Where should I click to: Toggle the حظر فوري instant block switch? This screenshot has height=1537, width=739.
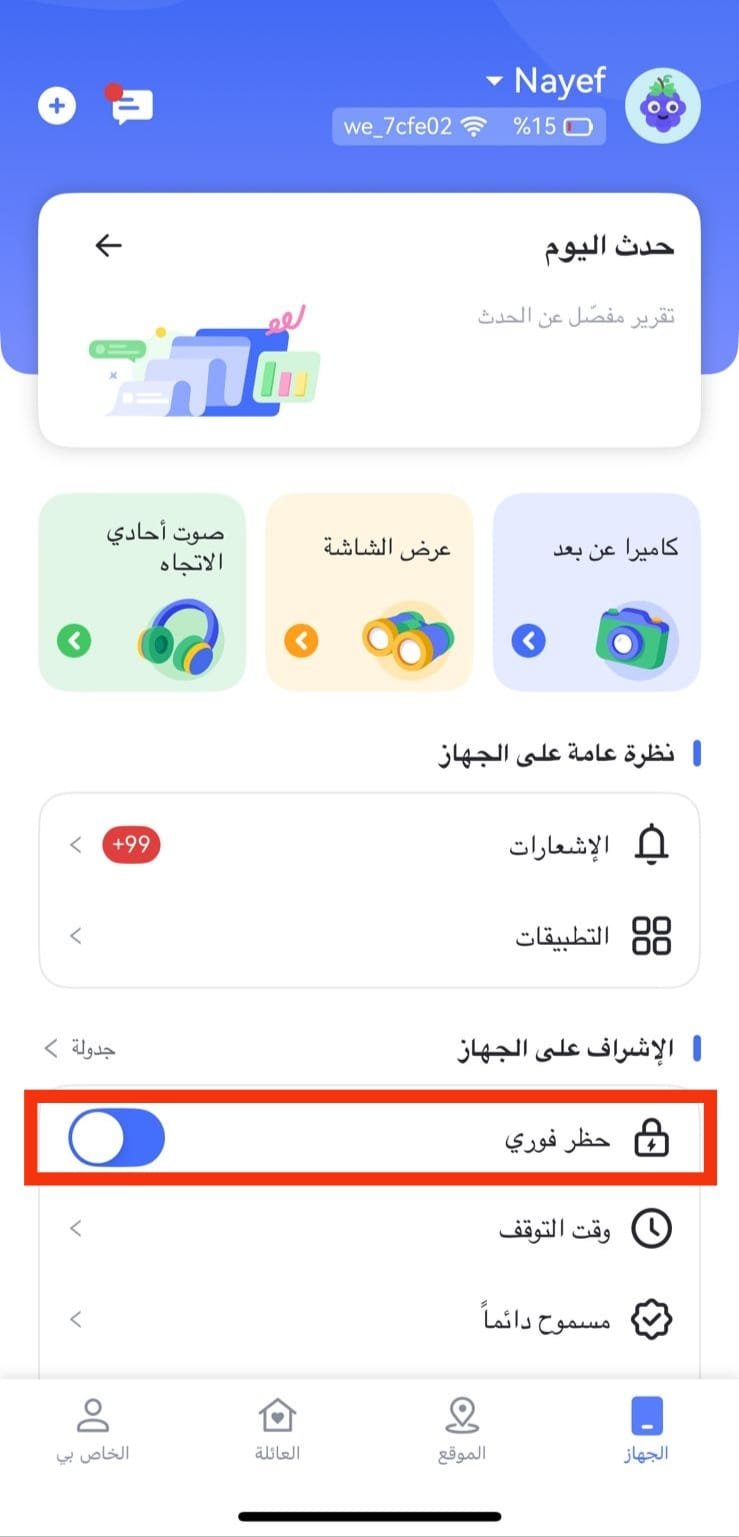[116, 1140]
